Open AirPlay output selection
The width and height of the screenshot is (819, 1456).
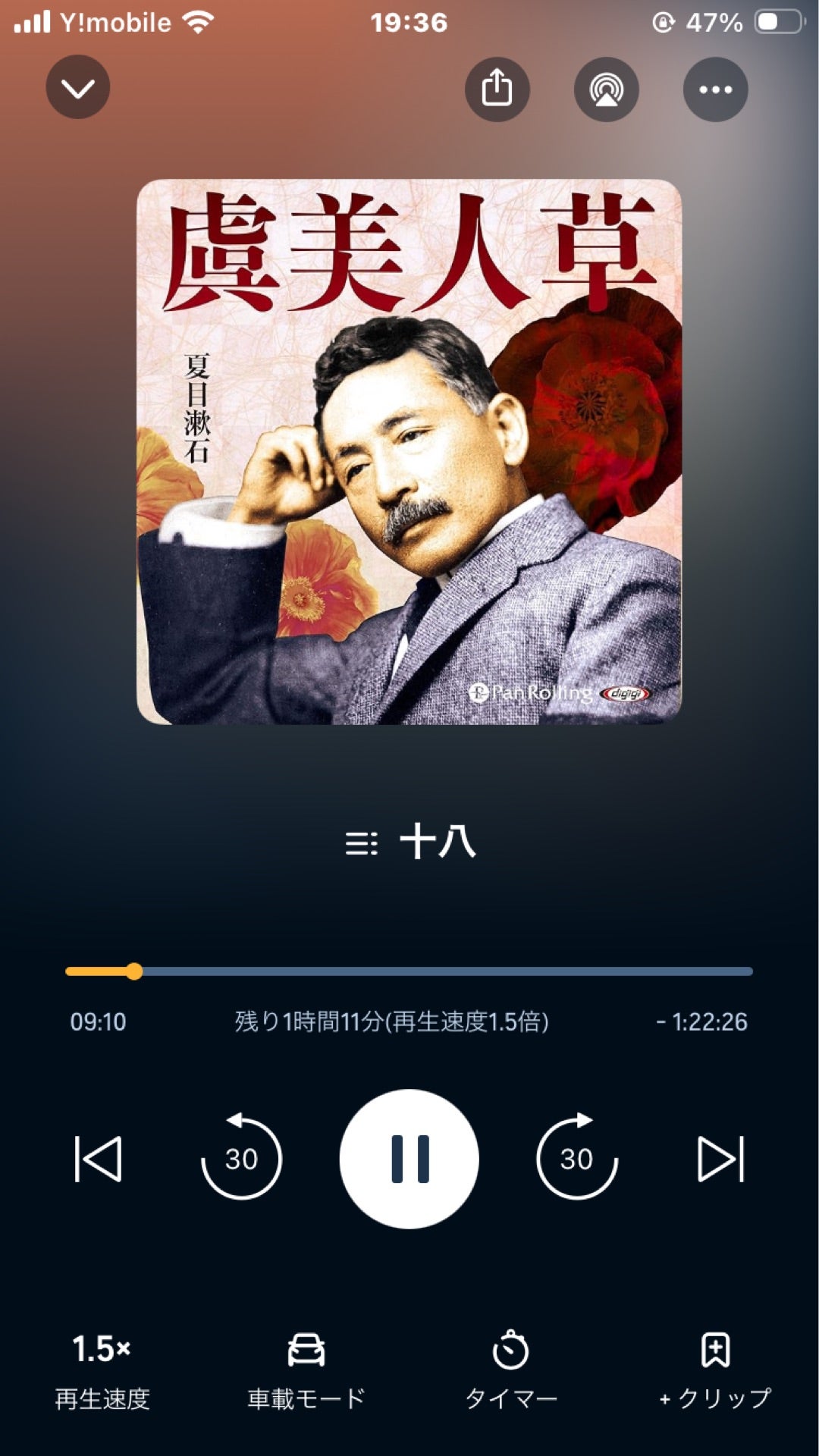click(x=606, y=89)
